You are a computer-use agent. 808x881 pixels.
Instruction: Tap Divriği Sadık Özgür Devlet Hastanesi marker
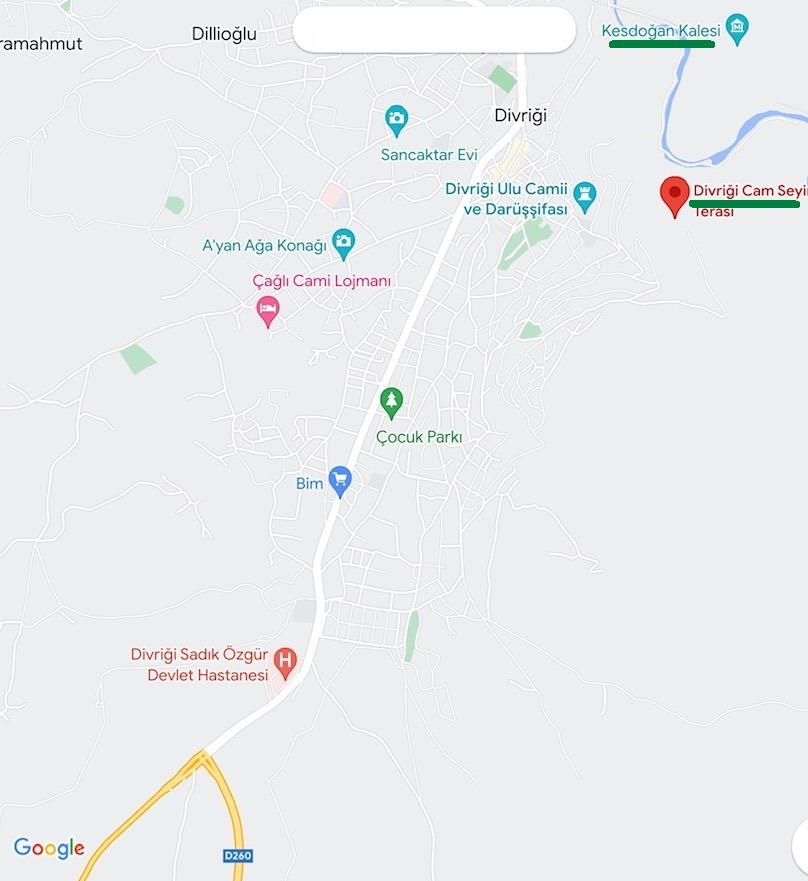tap(286, 661)
